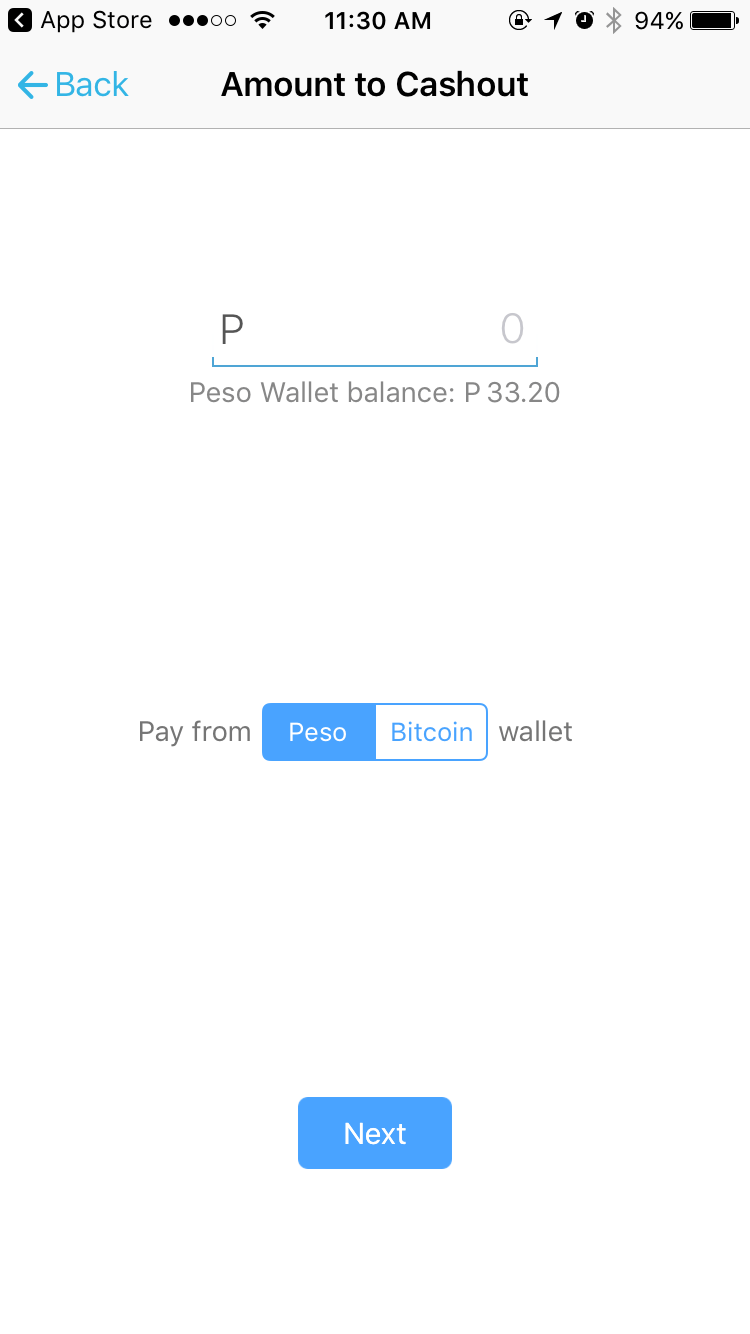Image resolution: width=750 pixels, height=1334 pixels.
Task: Go back using the Back button
Action: click(x=73, y=85)
